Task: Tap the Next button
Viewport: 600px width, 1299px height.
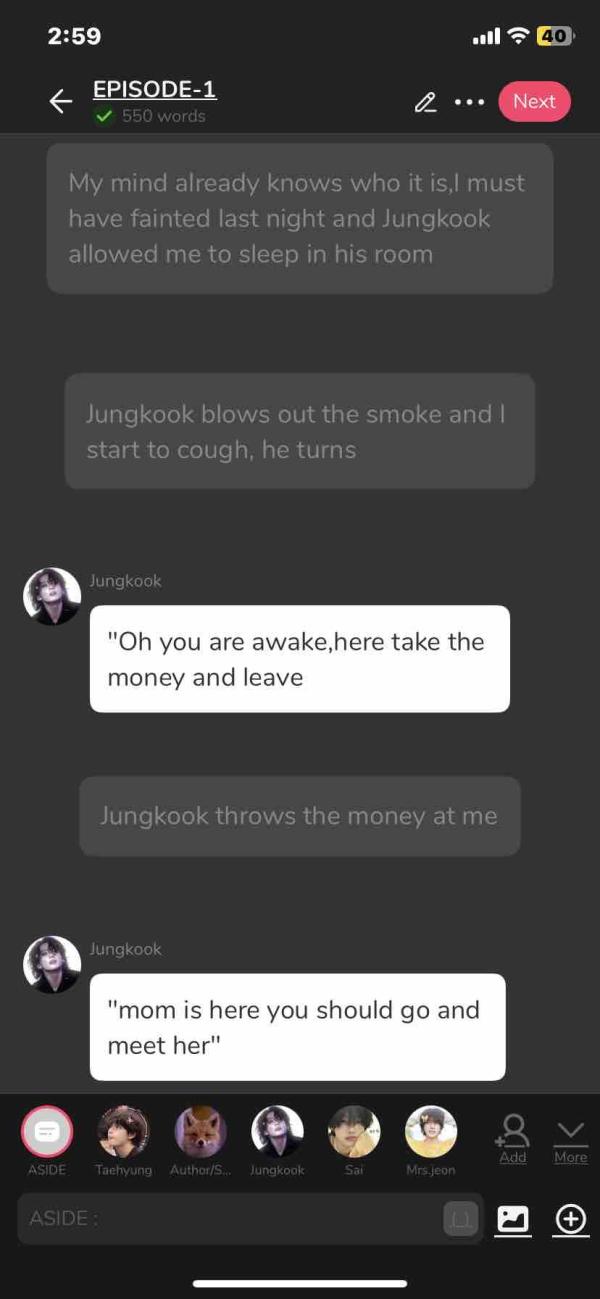Action: coord(534,102)
